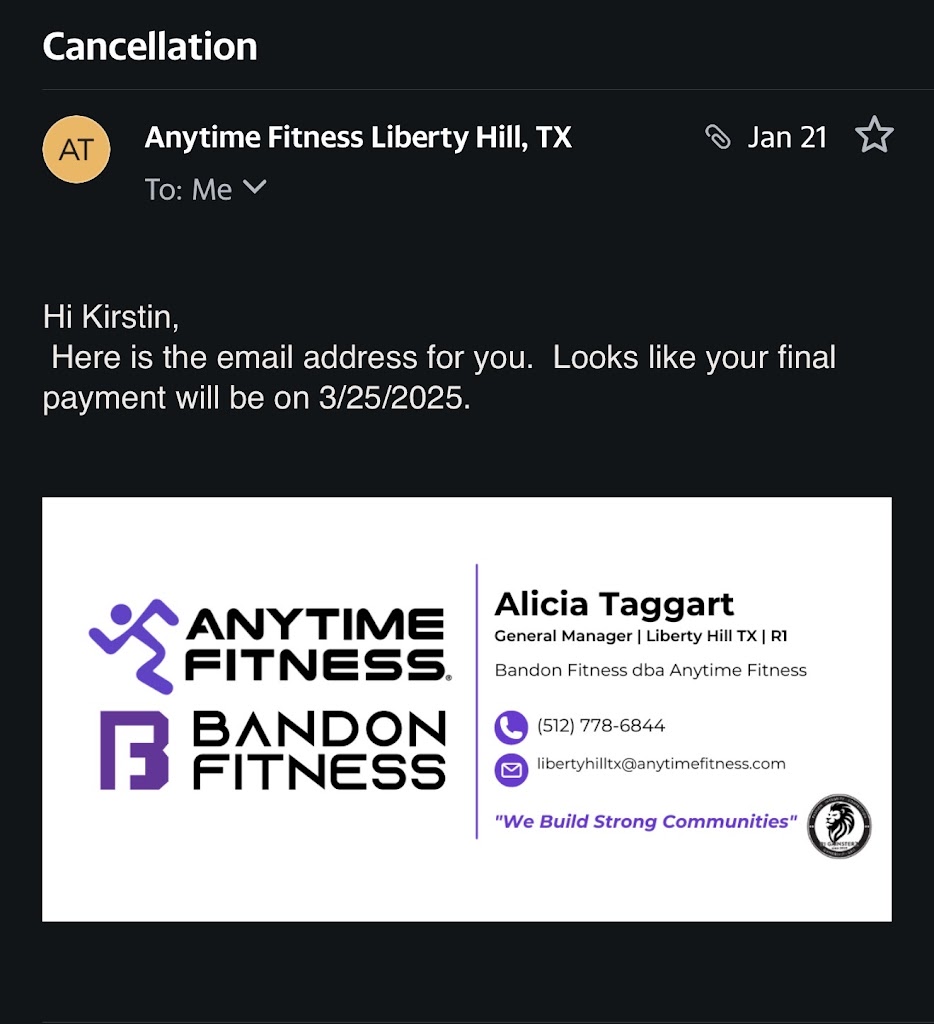View the email's attachment paperclip
Viewport: 934px width, 1024px height.
[718, 137]
